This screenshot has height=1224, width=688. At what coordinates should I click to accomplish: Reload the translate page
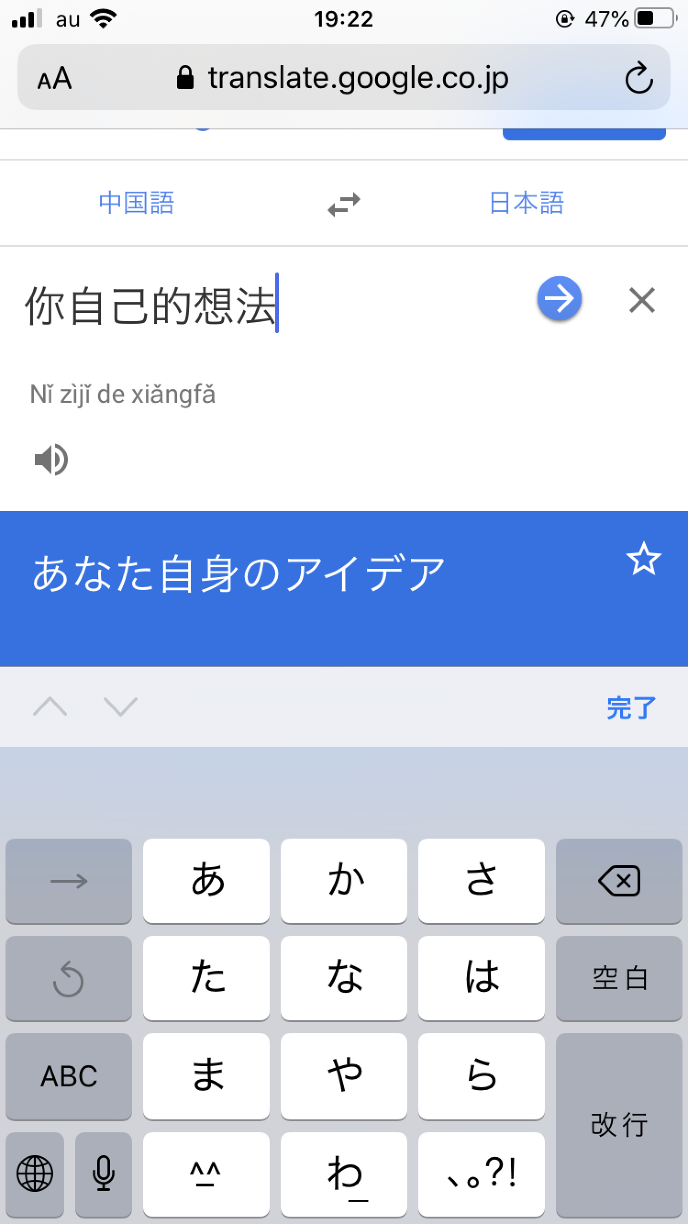click(638, 78)
